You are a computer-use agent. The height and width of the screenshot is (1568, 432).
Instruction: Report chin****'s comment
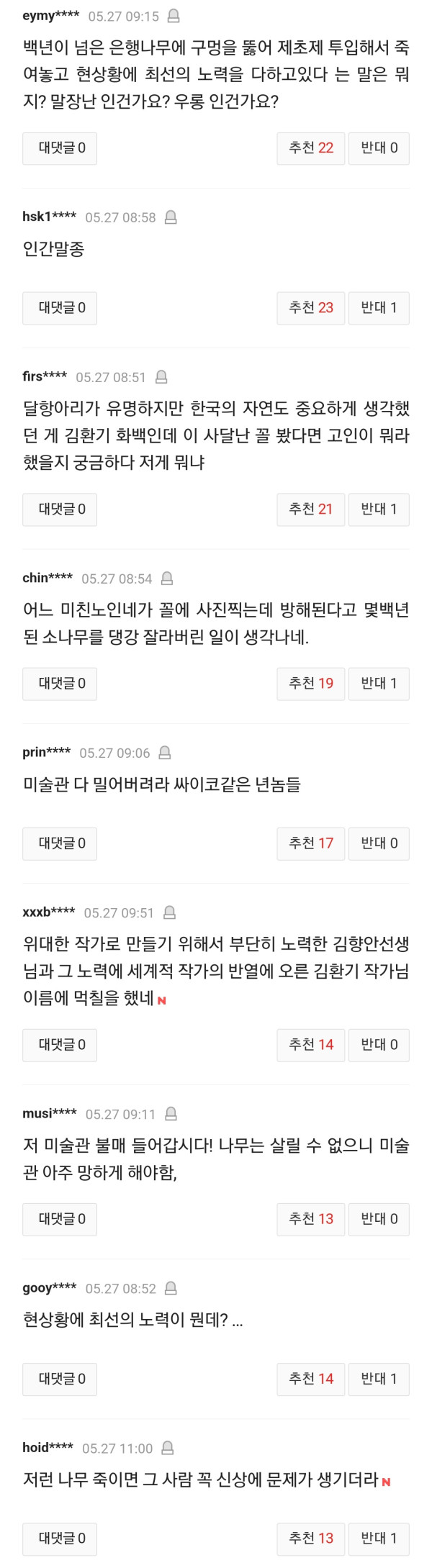(167, 579)
